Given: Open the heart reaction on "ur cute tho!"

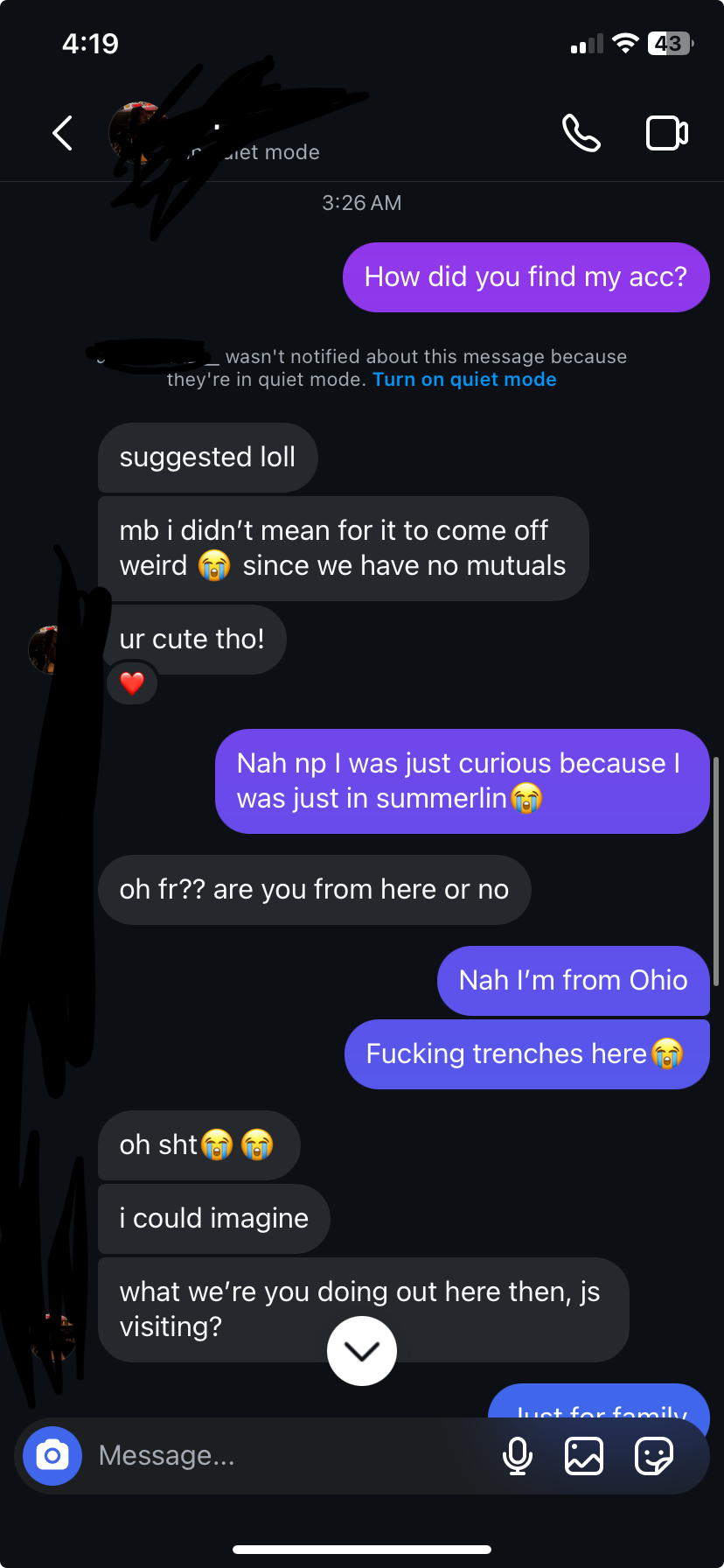Looking at the screenshot, I should click(132, 683).
